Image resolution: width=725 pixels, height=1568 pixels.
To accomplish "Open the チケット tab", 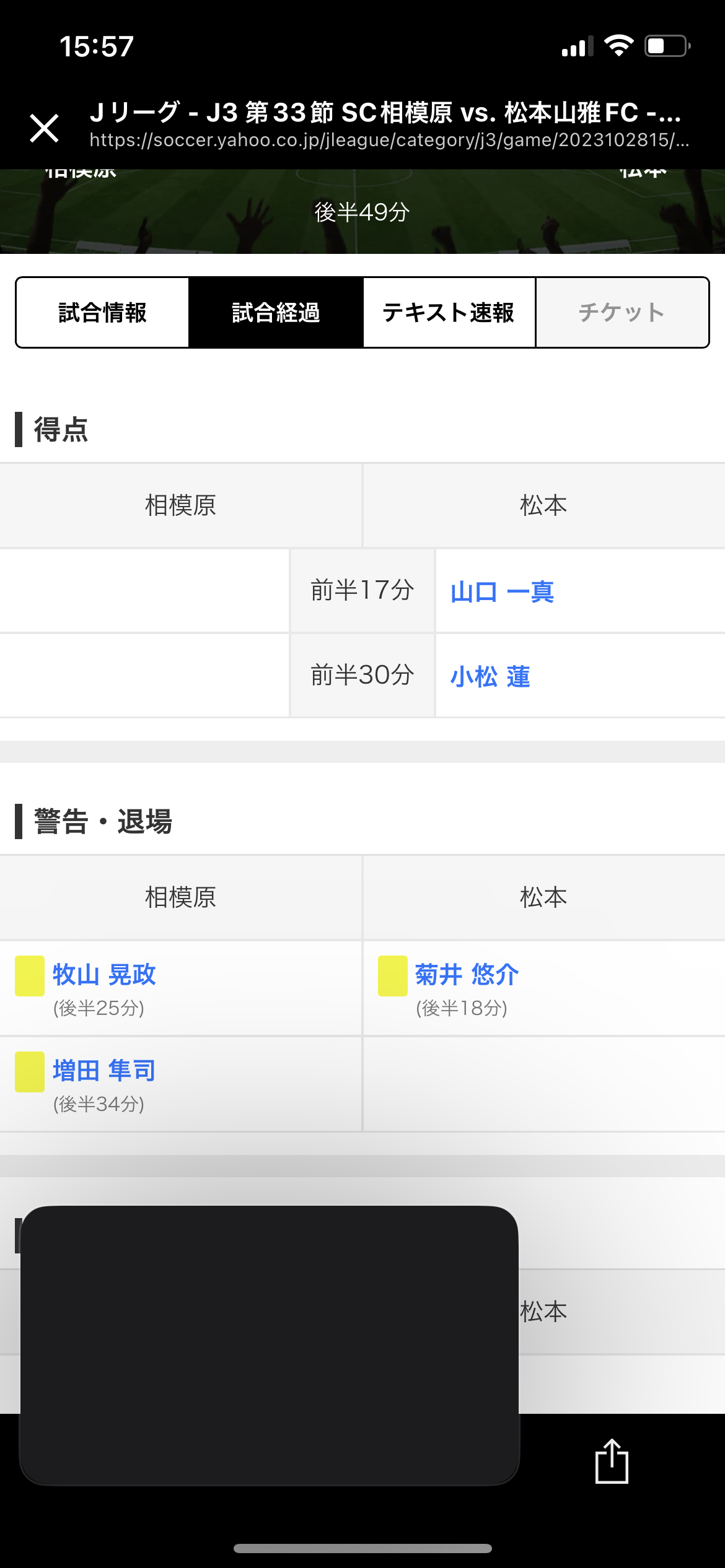I will point(622,313).
